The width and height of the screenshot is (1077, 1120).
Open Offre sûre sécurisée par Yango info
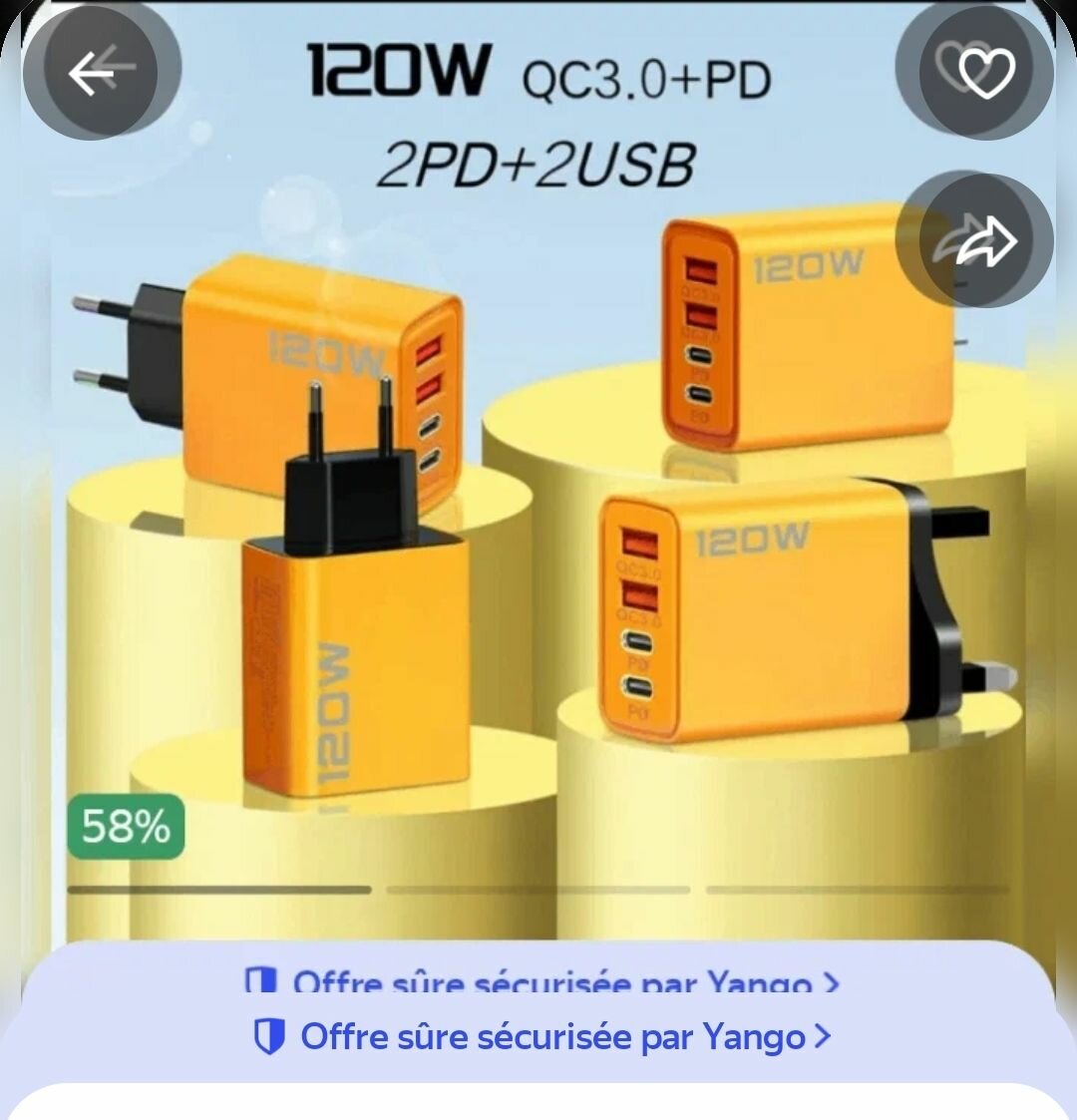pyautogui.click(x=543, y=1037)
